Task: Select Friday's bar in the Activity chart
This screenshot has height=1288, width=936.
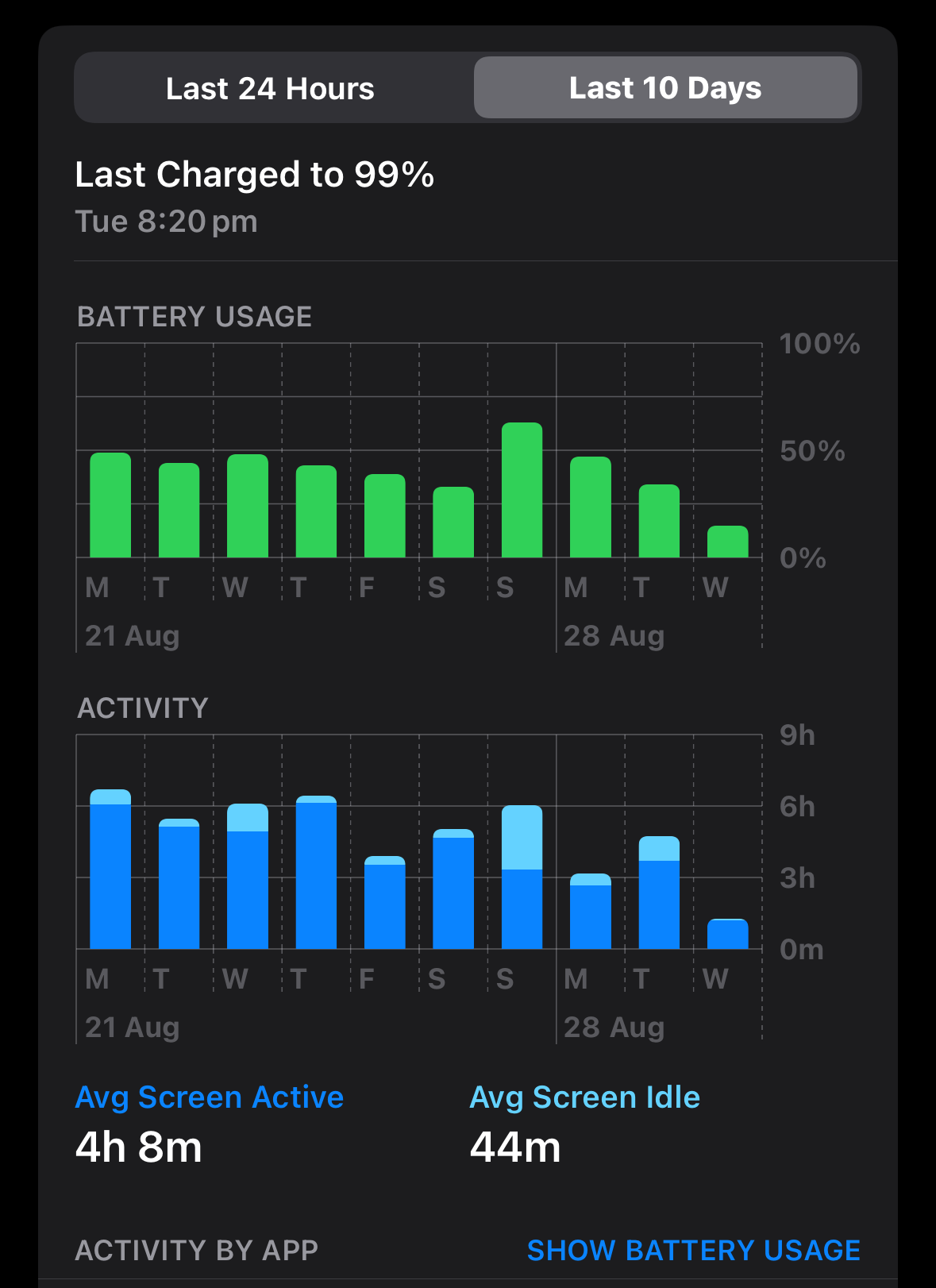Action: click(385, 904)
